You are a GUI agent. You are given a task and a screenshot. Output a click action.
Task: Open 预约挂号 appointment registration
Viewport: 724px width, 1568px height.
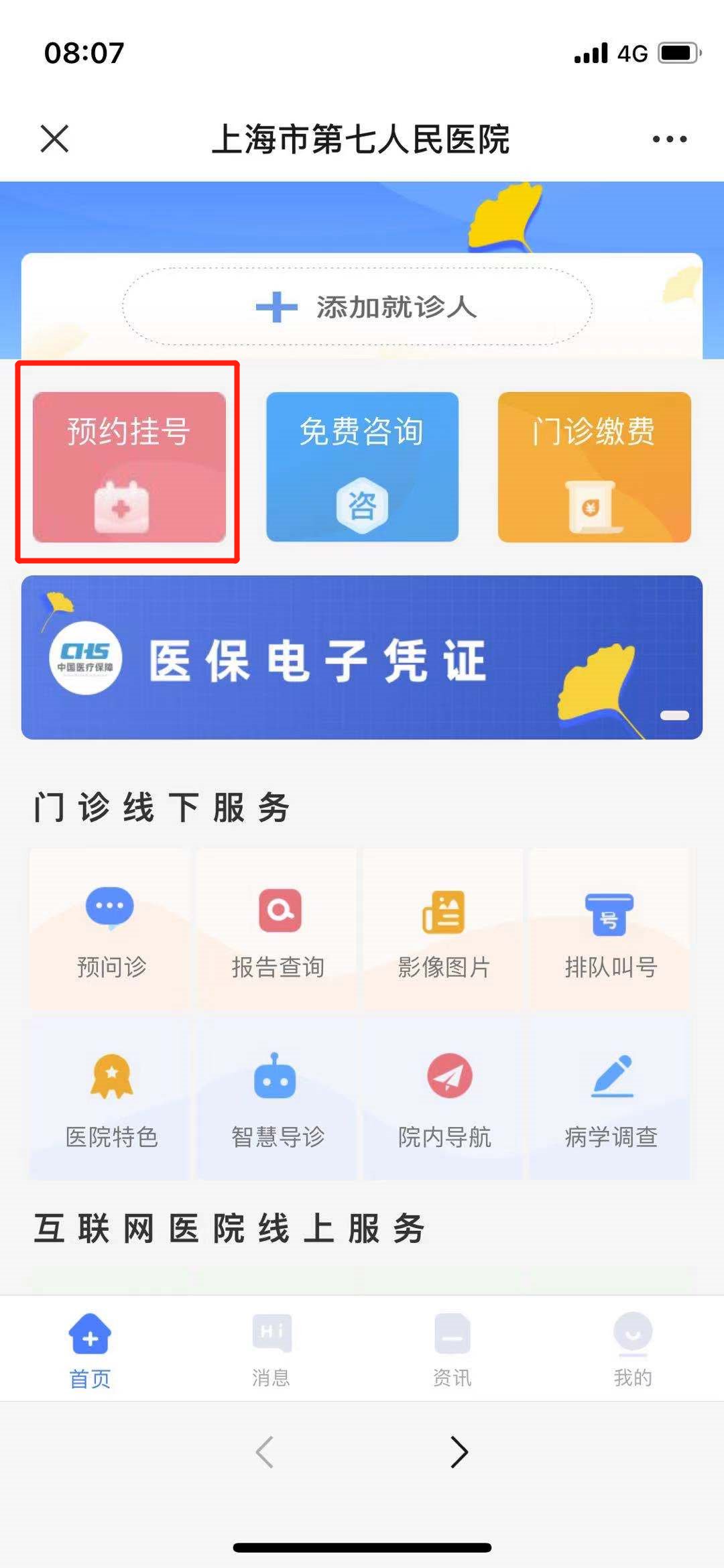tap(129, 467)
